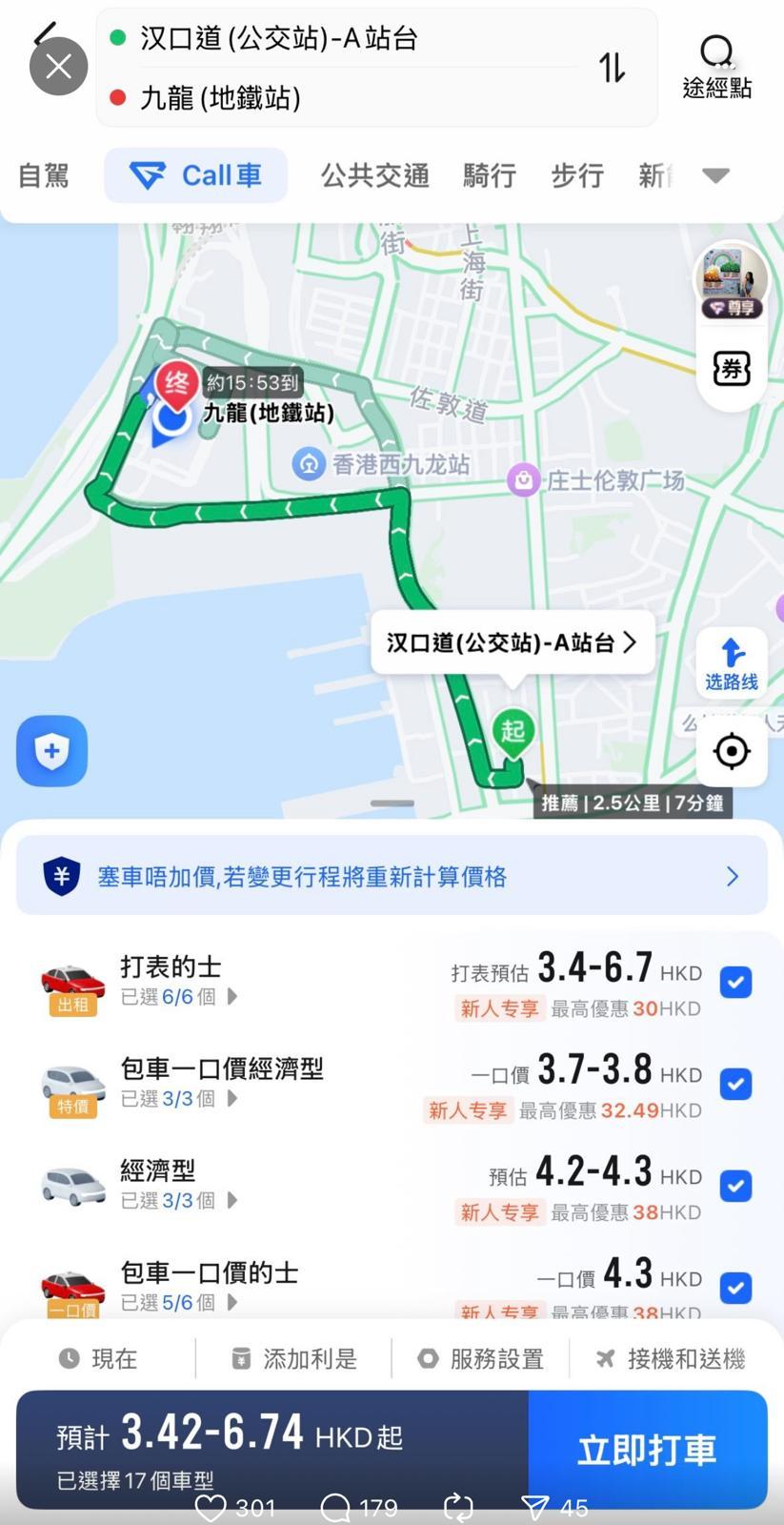
Task: Open the blue safety shield
Action: click(52, 751)
